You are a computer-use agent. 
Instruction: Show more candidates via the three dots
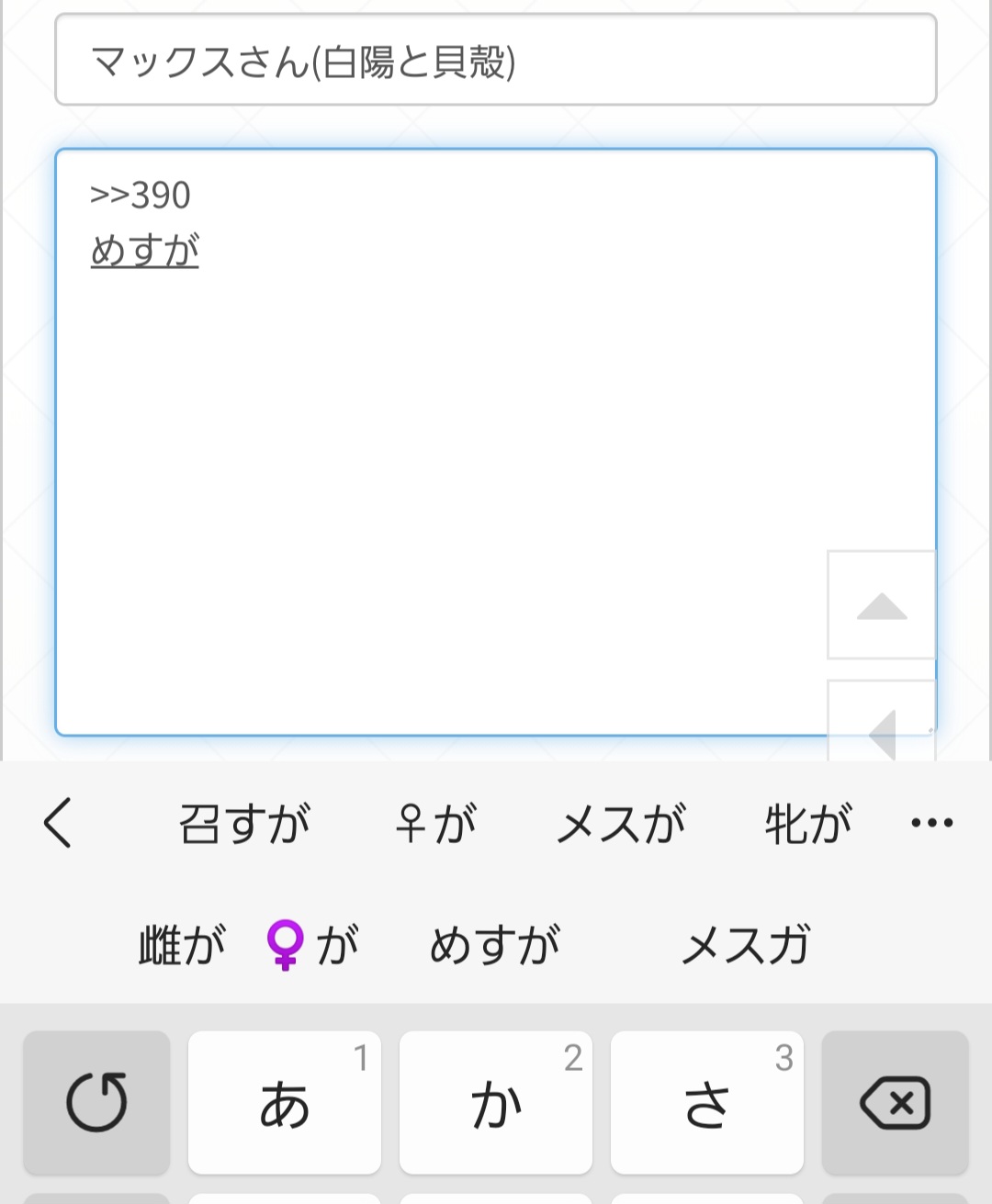tap(931, 823)
